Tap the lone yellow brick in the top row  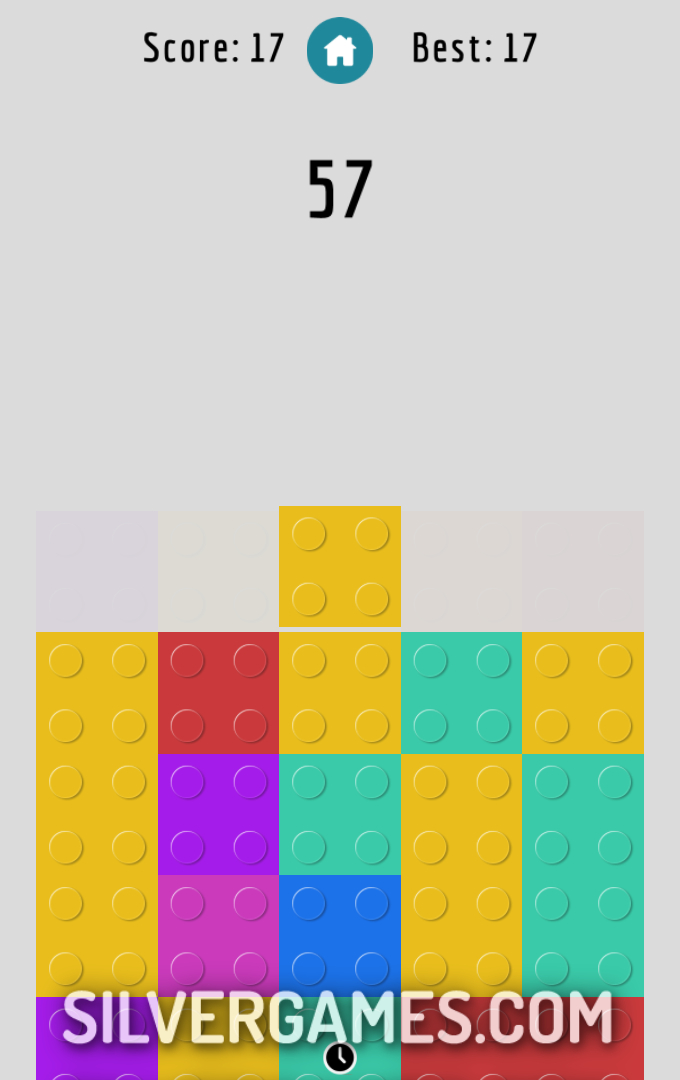click(x=340, y=566)
